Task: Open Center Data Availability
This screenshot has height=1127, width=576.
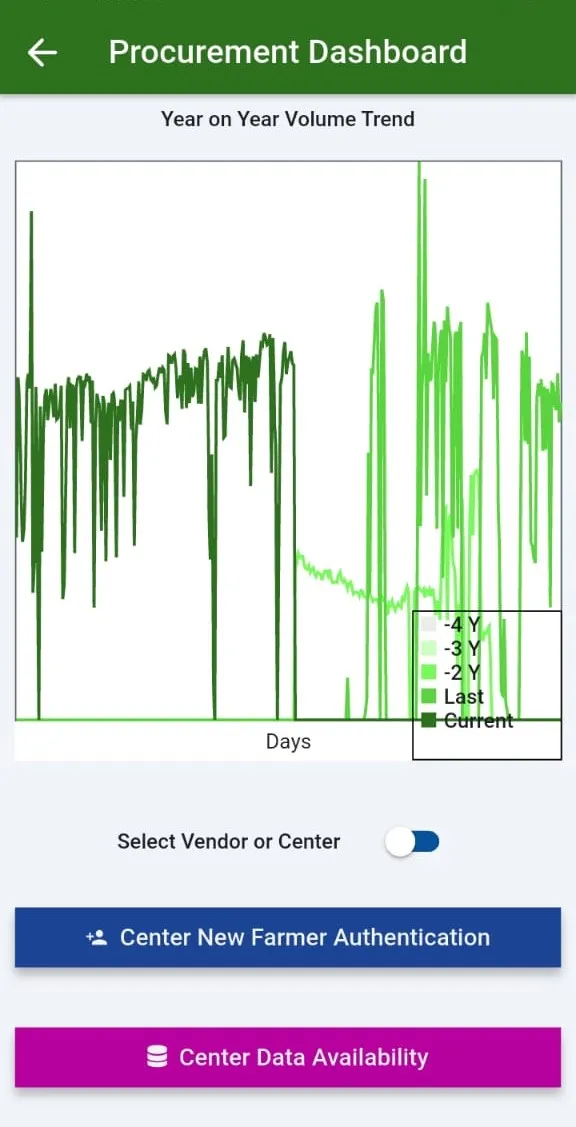Action: 288,1057
